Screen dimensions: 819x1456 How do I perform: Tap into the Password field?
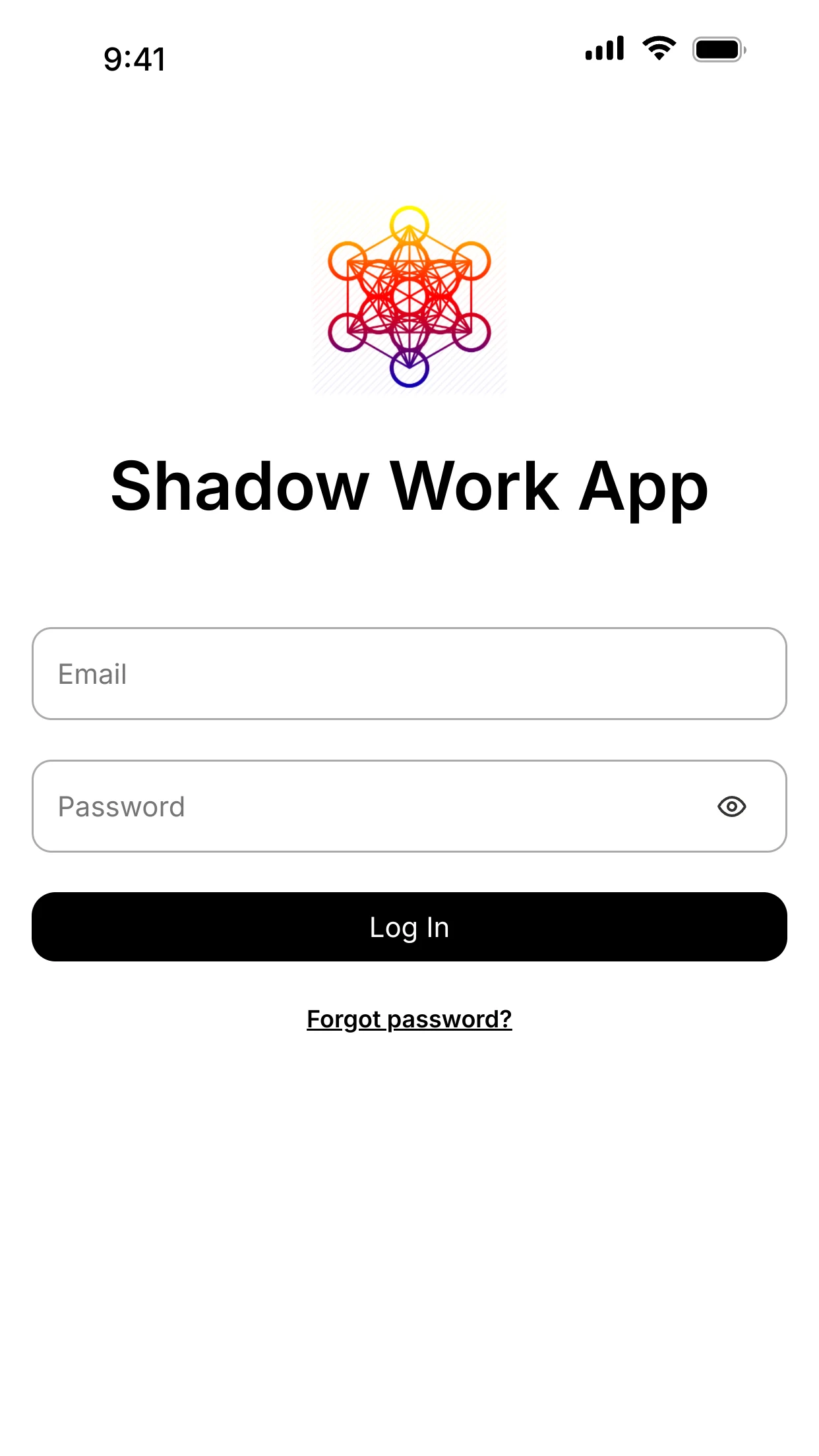pyautogui.click(x=409, y=806)
